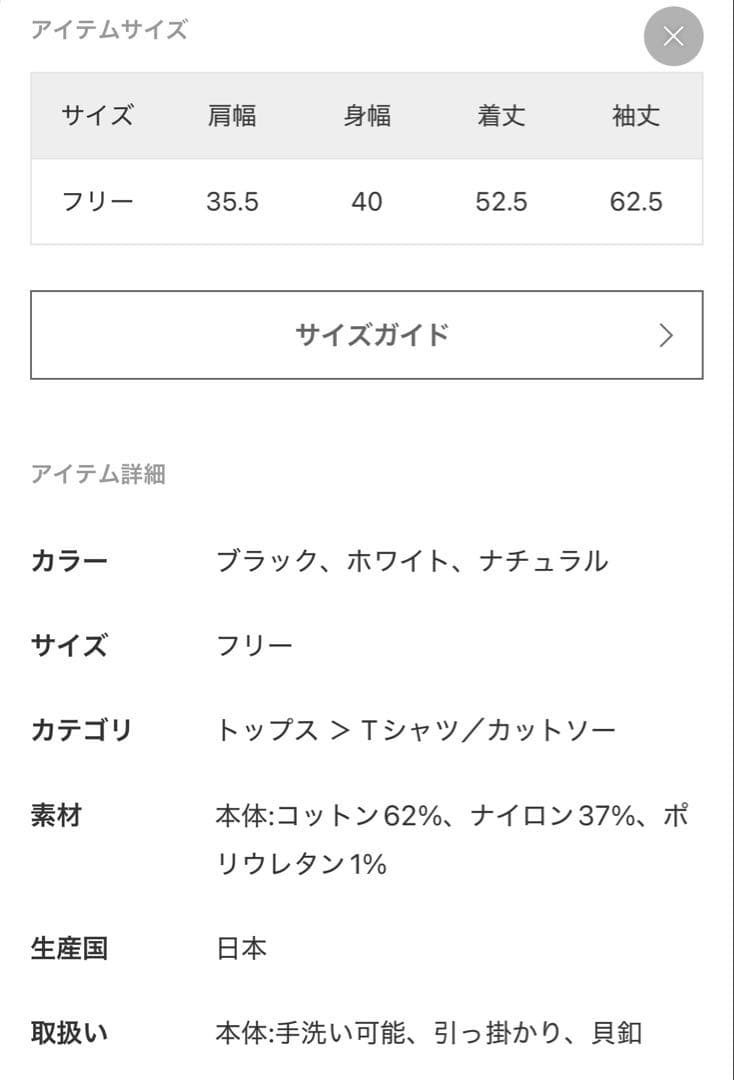Viewport: 734px width, 1080px height.
Task: Click the chevron next to サイズガイド
Action: click(x=665, y=335)
